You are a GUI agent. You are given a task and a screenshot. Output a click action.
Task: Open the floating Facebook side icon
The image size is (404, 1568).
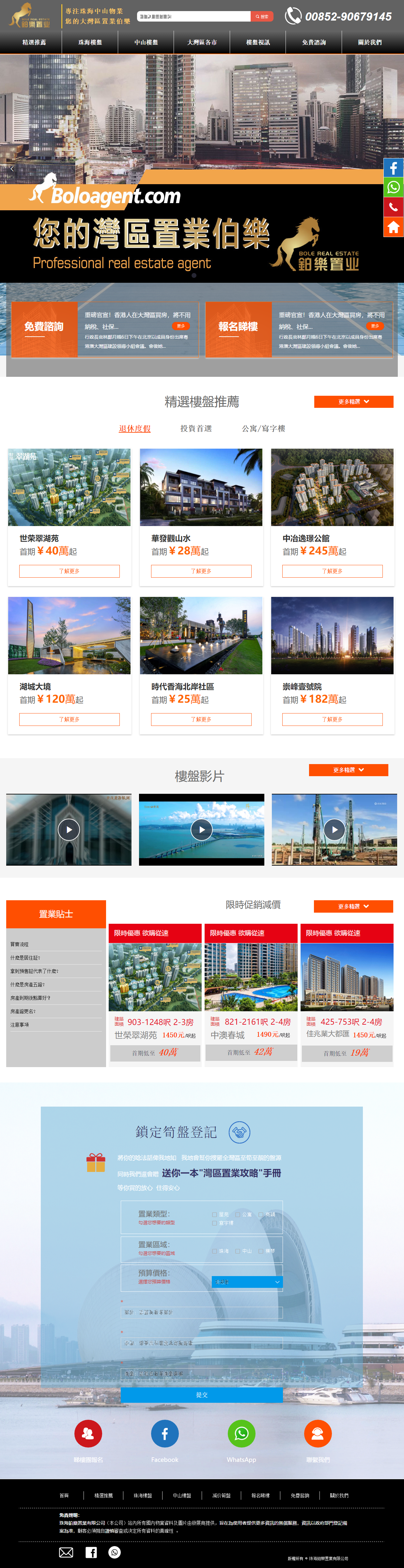(x=393, y=168)
